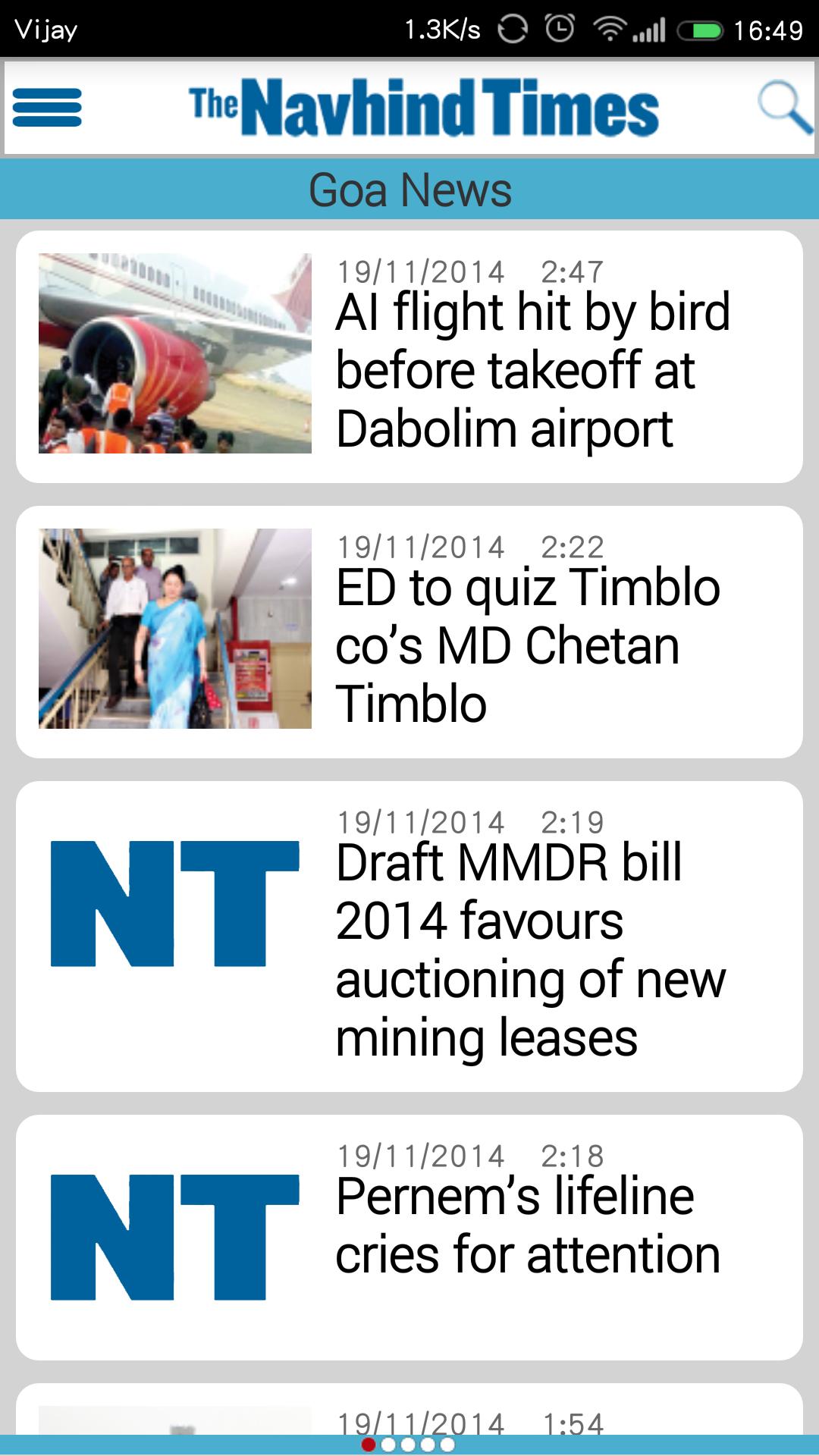This screenshot has width=819, height=1456.
Task: View Pernem's lifeline cries for attention
Action: tap(527, 1225)
